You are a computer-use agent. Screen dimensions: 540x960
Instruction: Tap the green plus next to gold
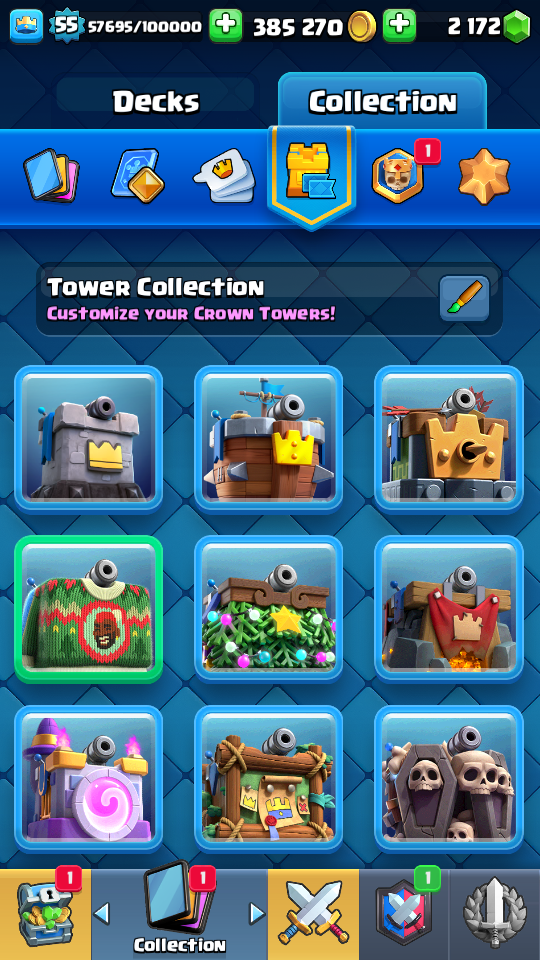click(x=226, y=26)
